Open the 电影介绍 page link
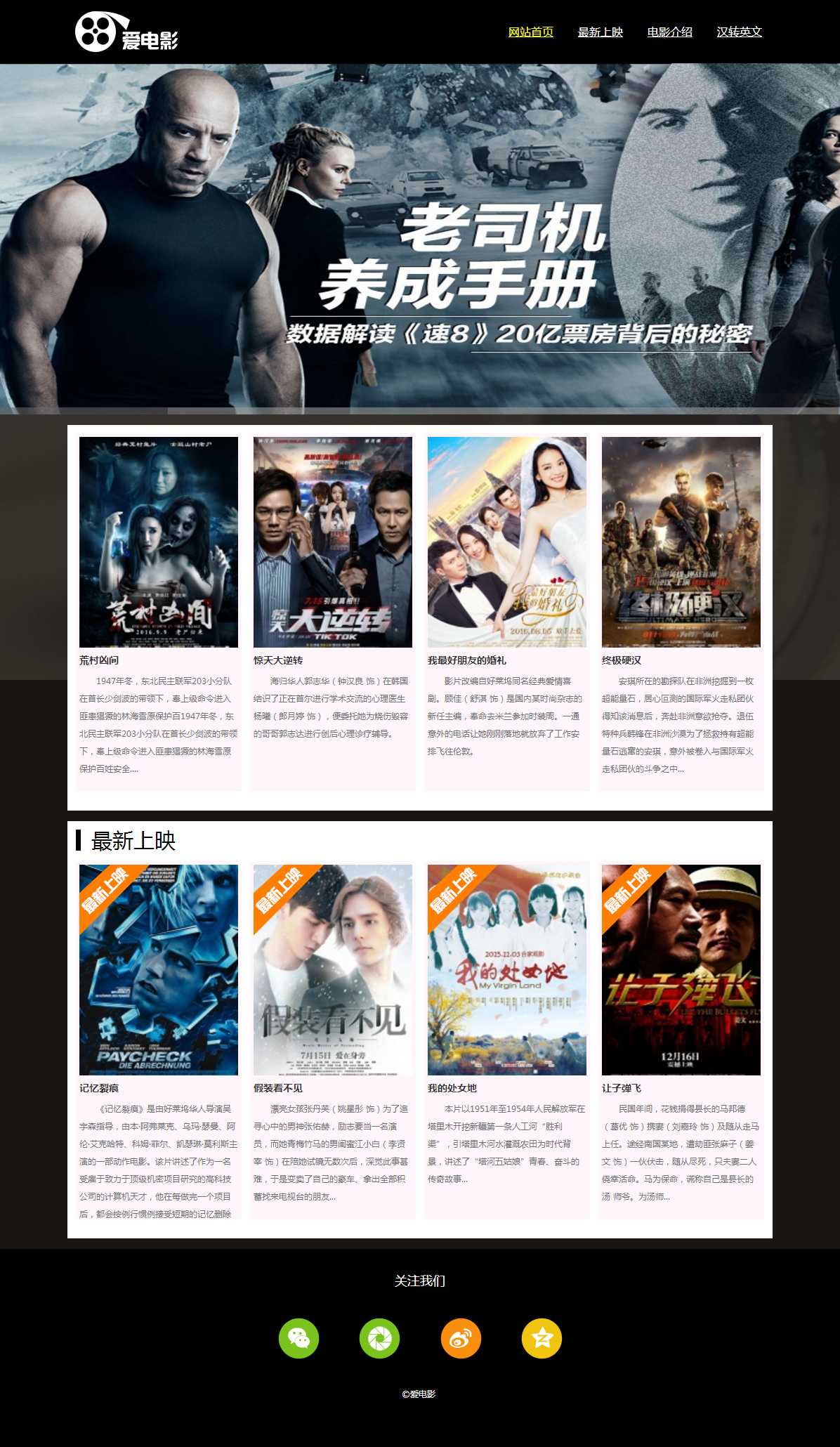The width and height of the screenshot is (840, 1447). click(669, 32)
